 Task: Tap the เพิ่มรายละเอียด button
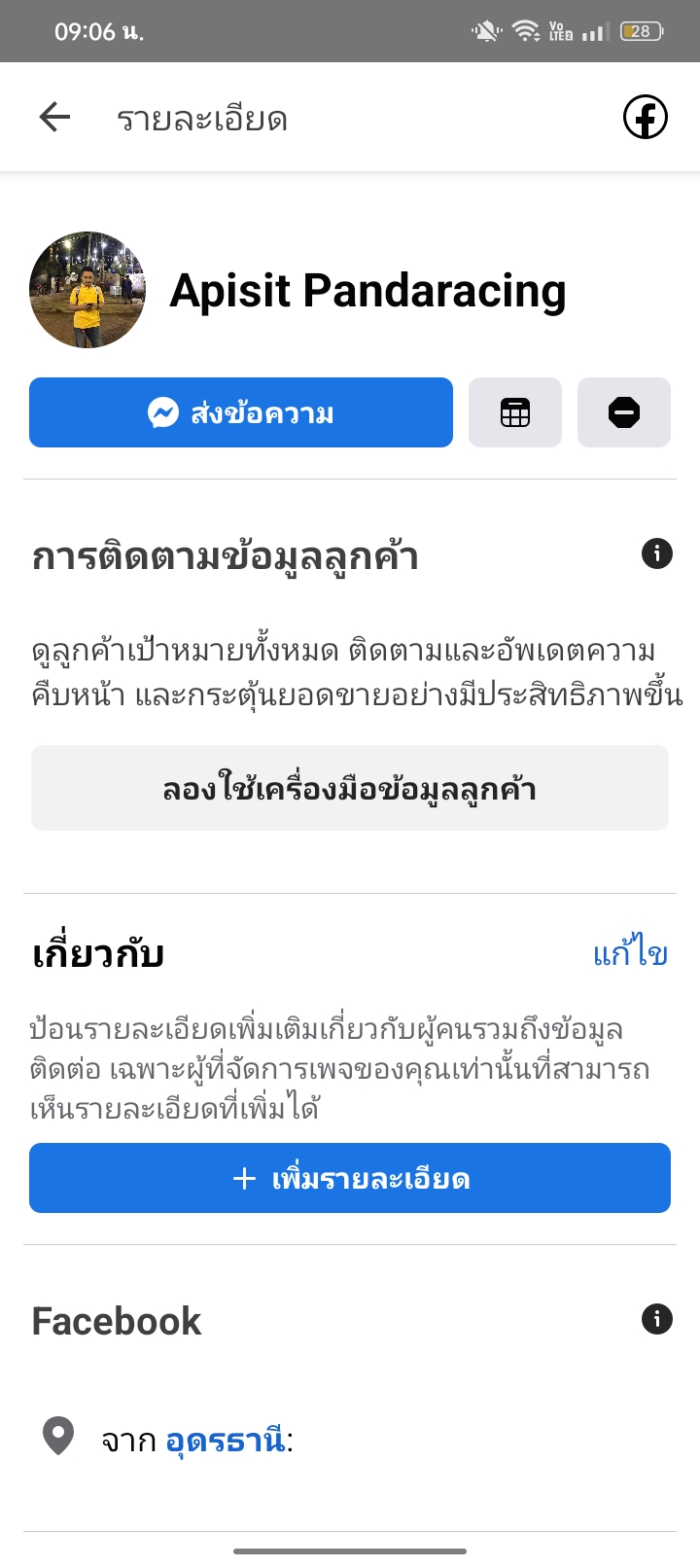[350, 1178]
